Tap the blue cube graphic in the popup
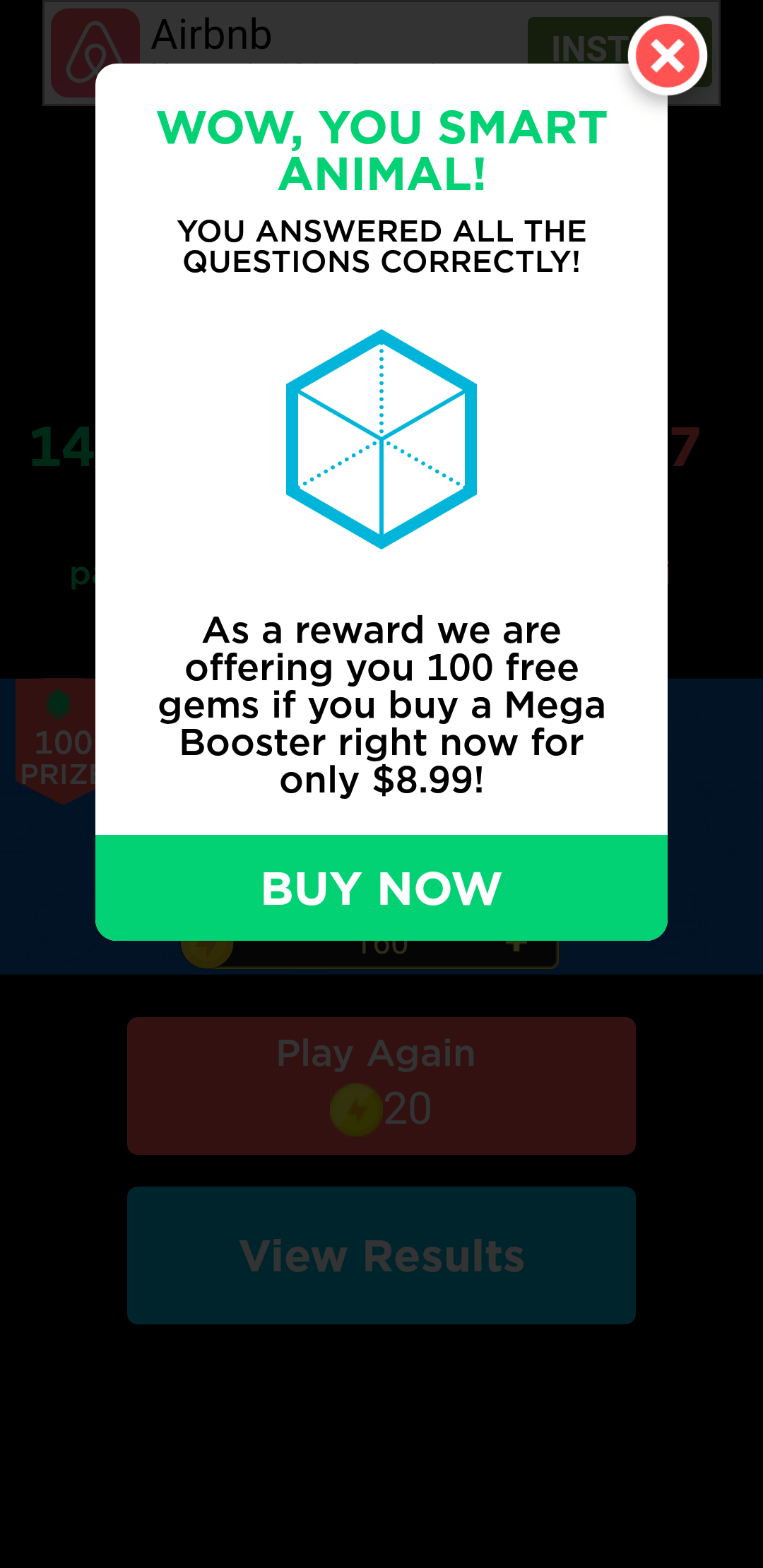 click(x=381, y=438)
